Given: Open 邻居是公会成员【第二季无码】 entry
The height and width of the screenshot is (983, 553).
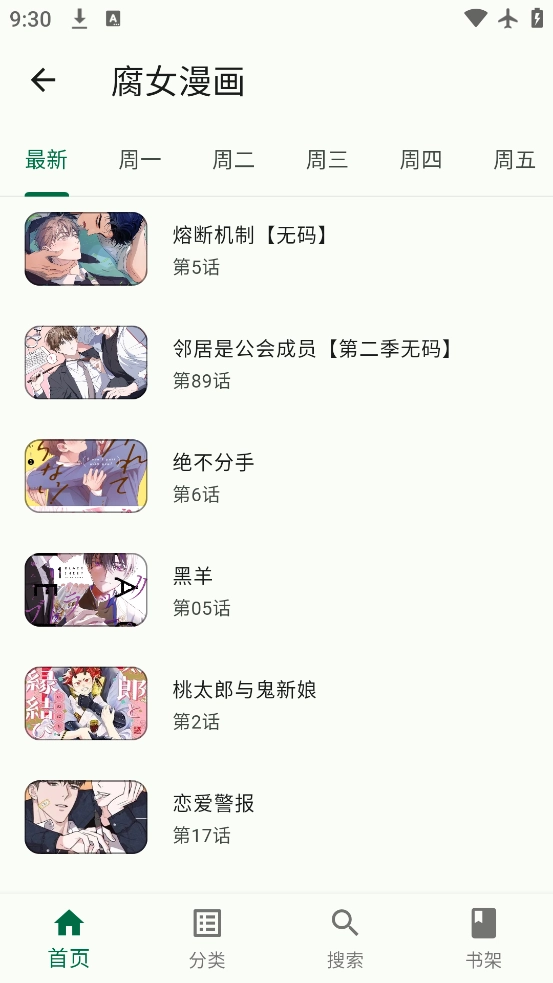Looking at the screenshot, I should 276,362.
